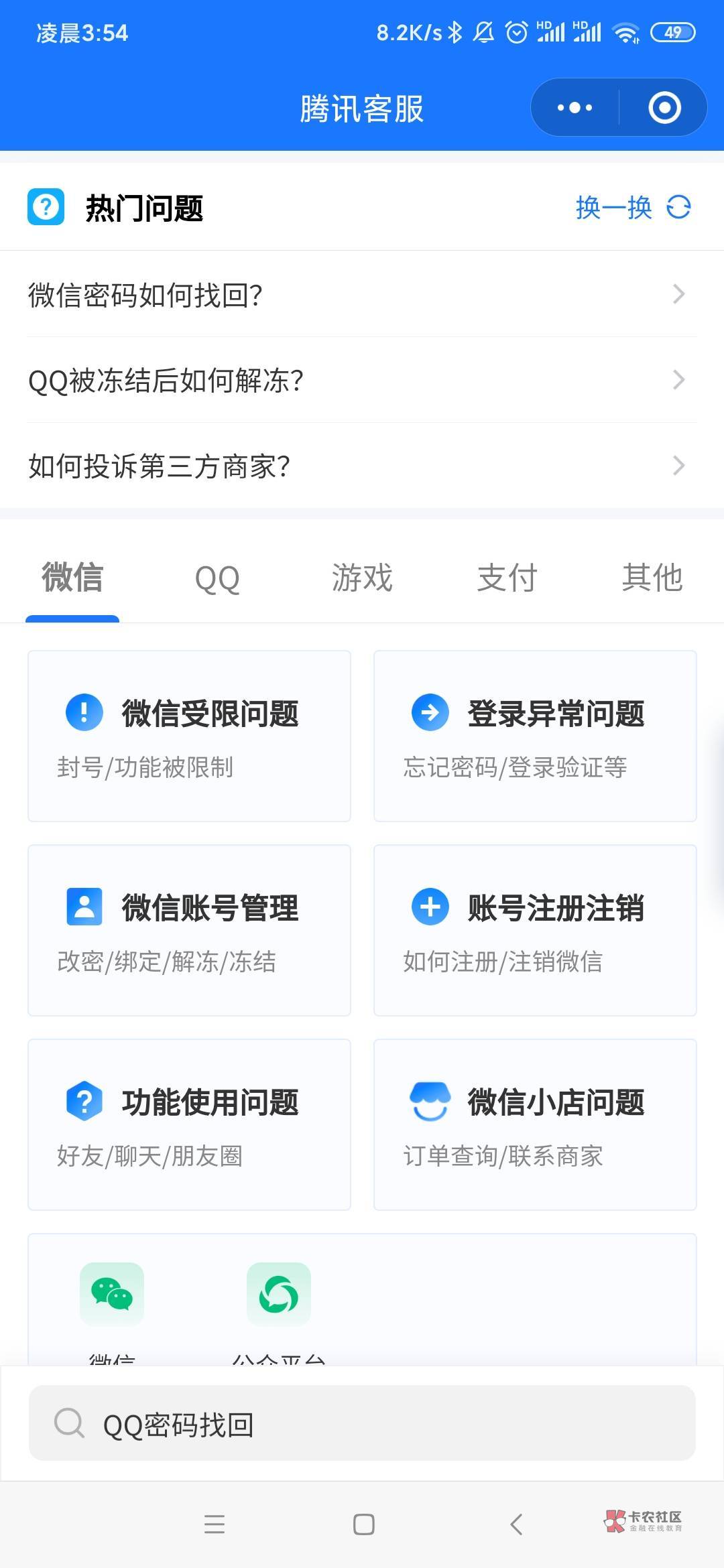Switch to the QQ tab

click(217, 578)
